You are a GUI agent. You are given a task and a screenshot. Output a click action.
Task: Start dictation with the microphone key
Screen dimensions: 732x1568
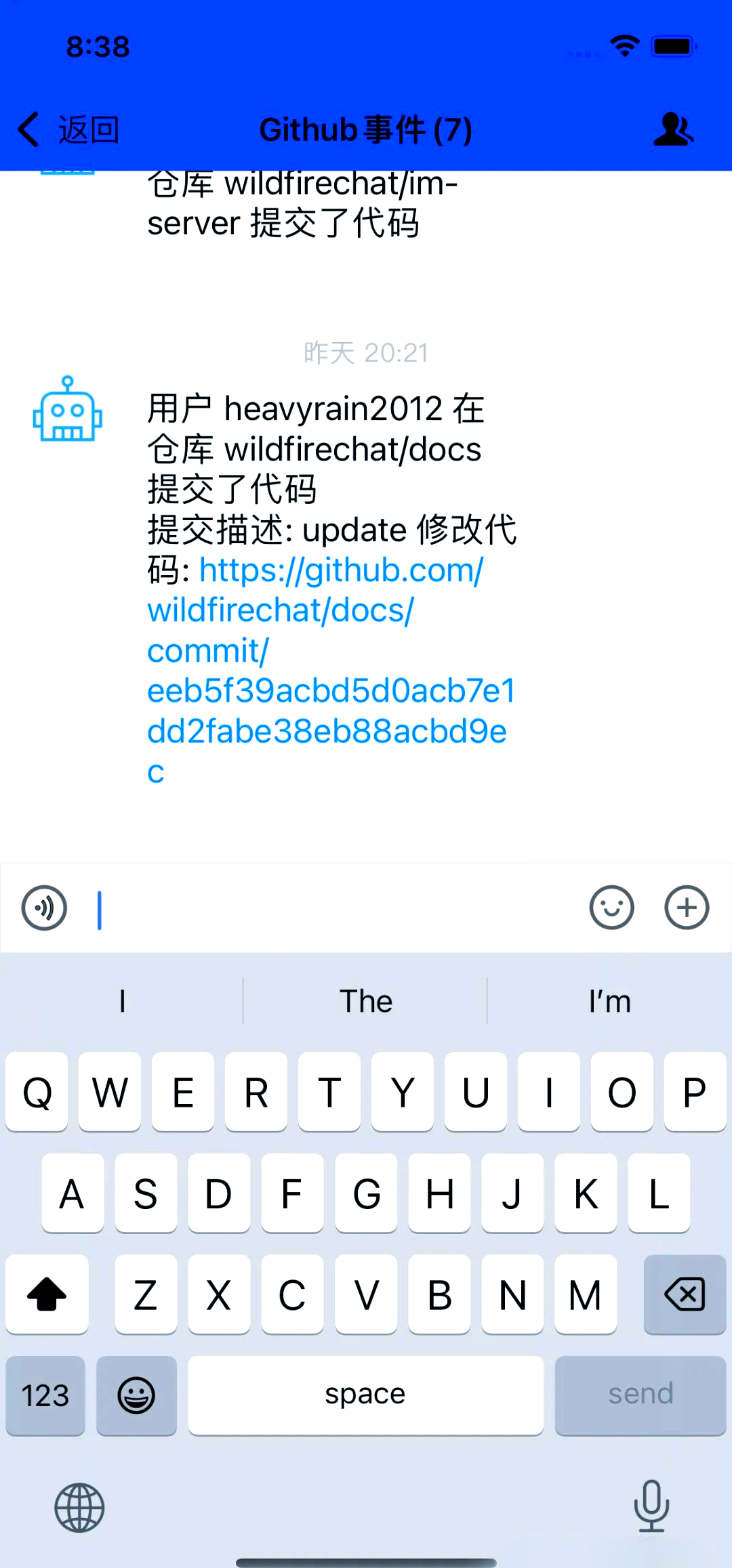(651, 1506)
